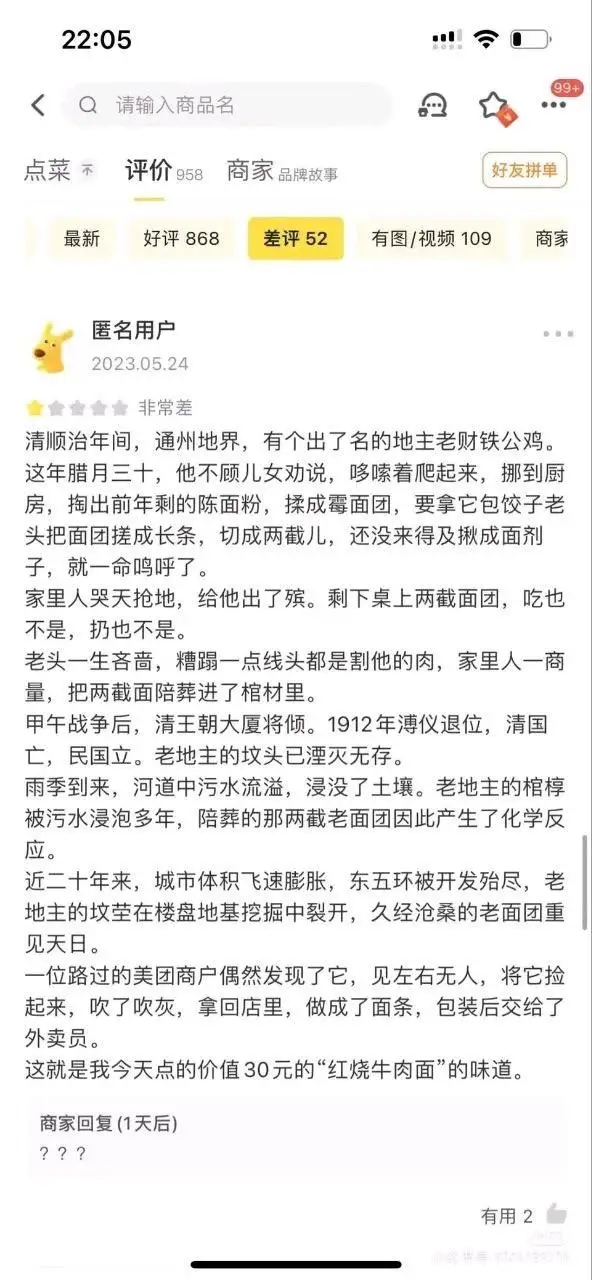
Task: Select the 差评 52 filter chip
Action: (295, 238)
